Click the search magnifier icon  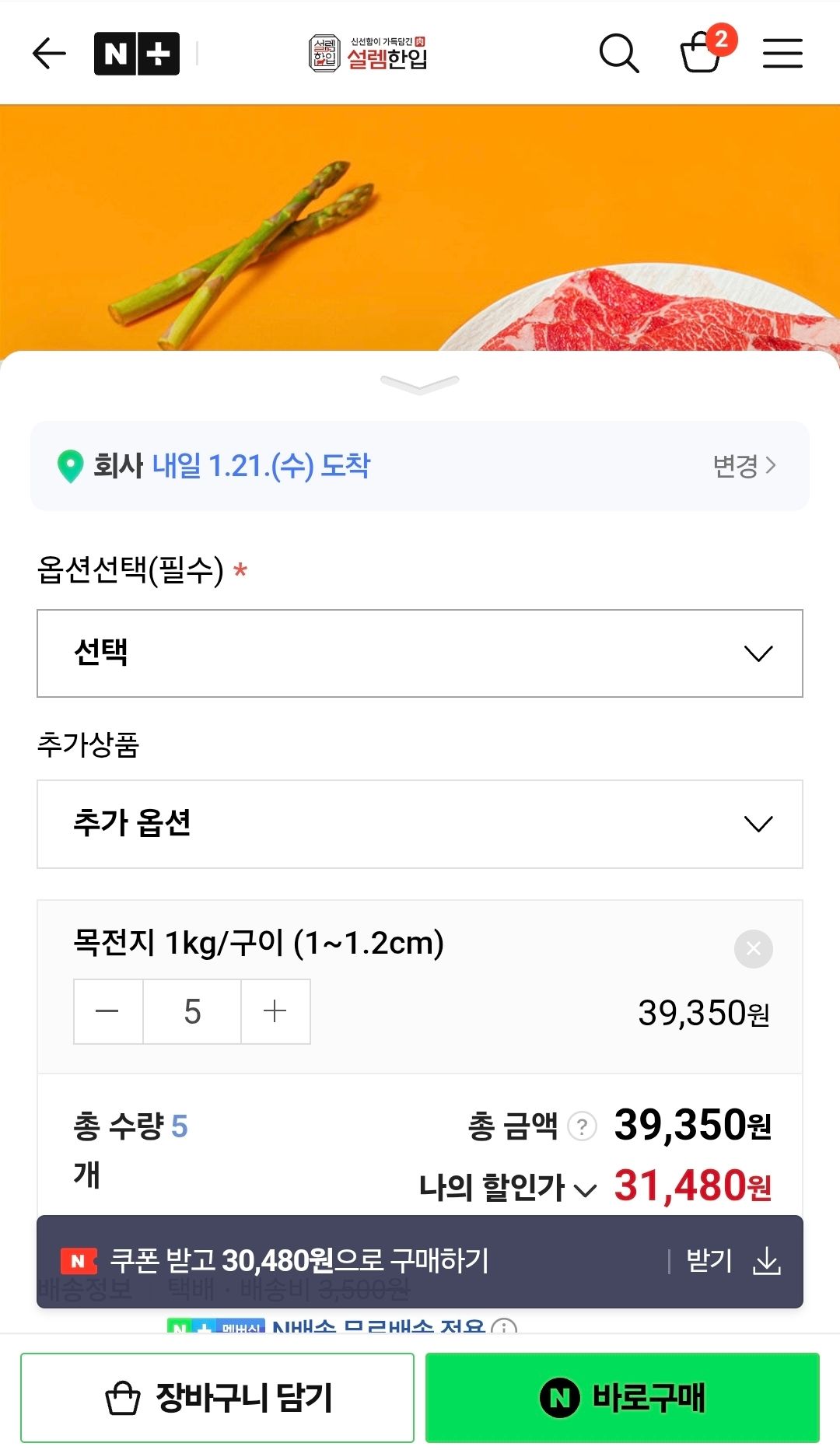point(618,53)
